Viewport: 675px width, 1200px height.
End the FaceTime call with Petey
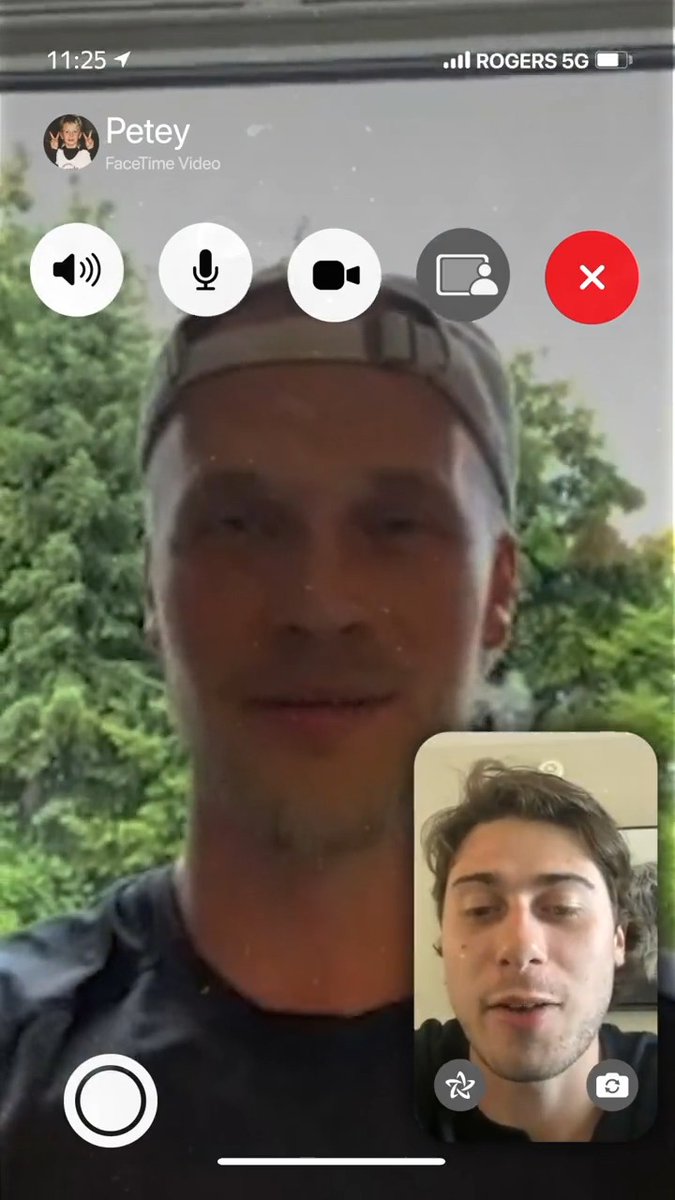[x=592, y=277]
